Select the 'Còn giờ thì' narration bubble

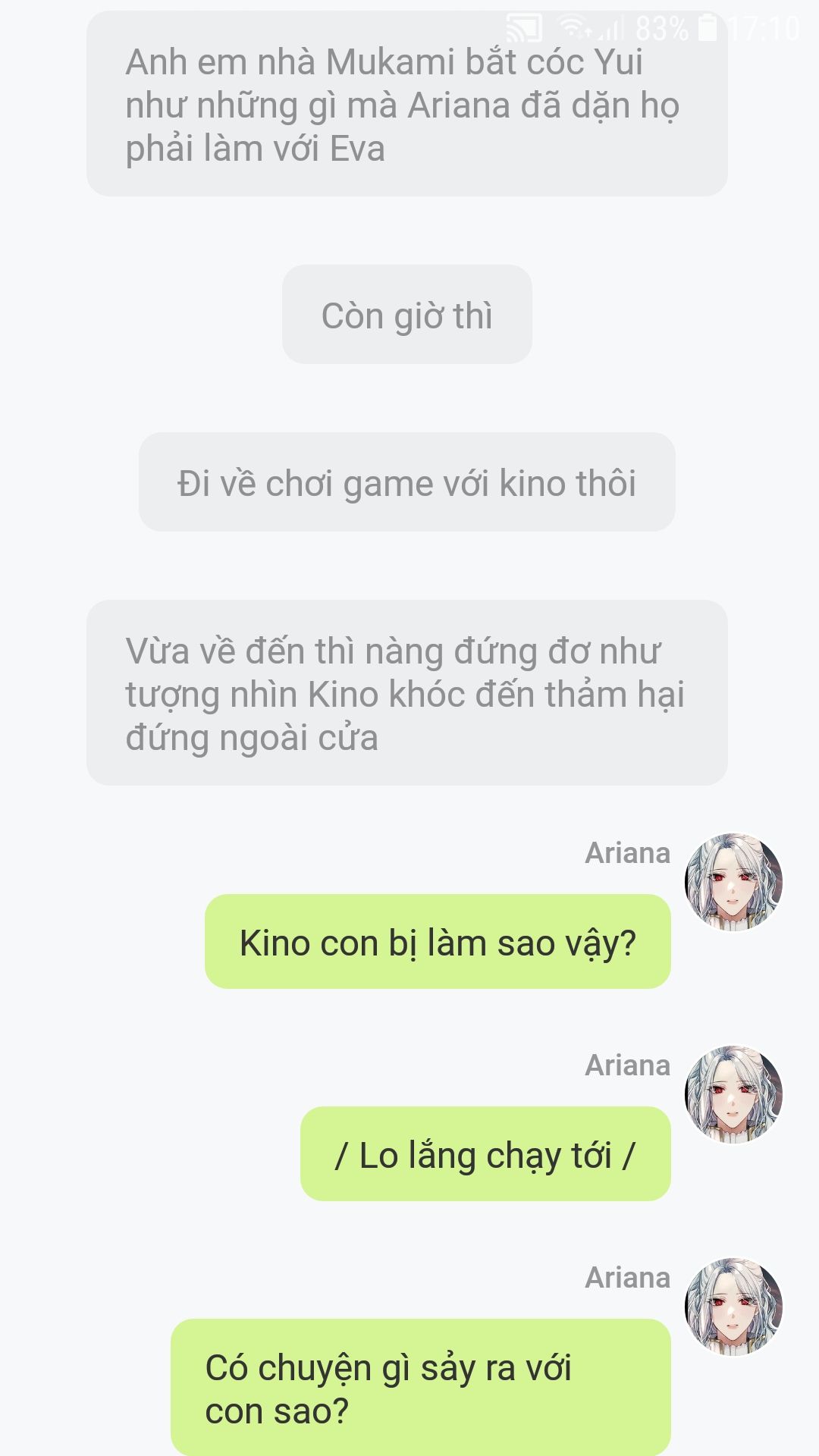click(407, 314)
